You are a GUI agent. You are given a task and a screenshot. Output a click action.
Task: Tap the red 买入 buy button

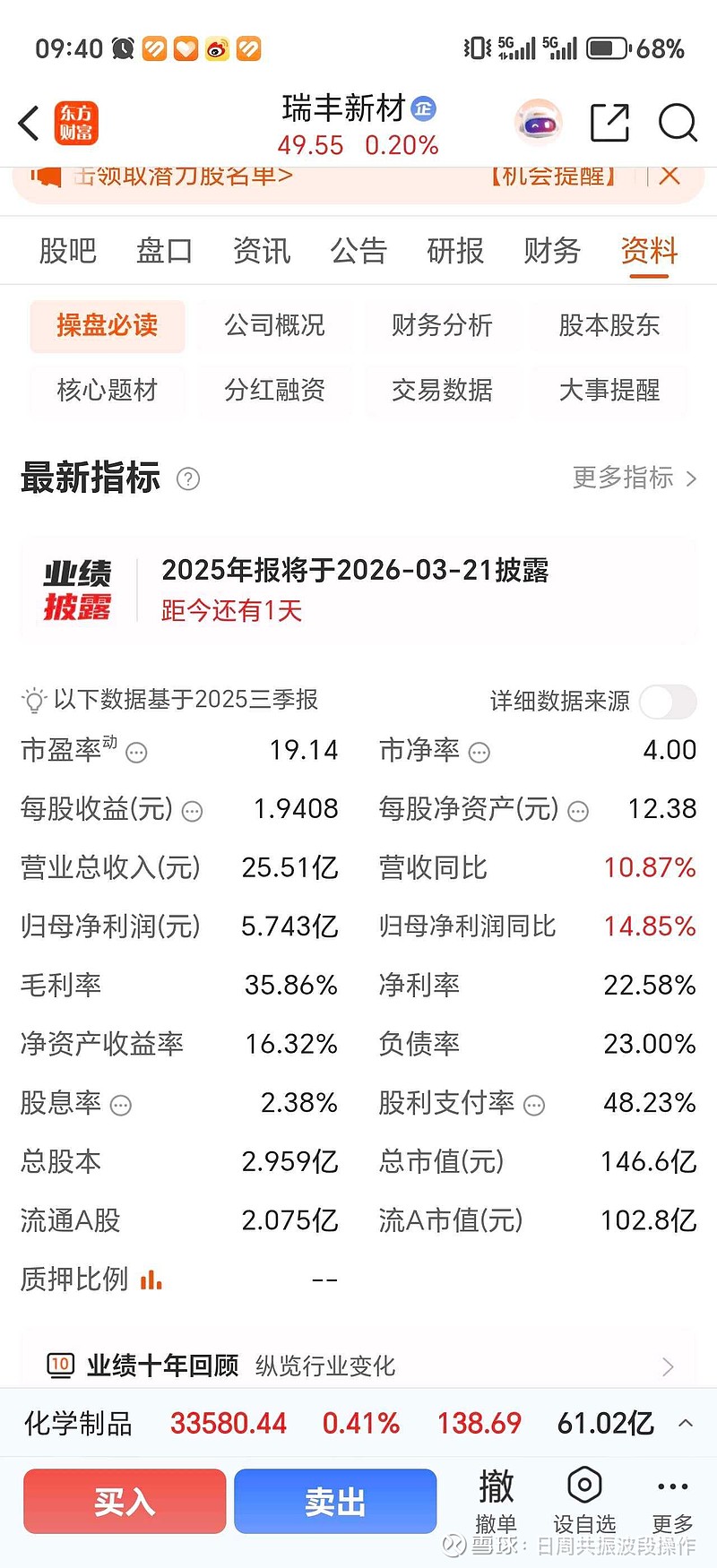(x=124, y=1502)
